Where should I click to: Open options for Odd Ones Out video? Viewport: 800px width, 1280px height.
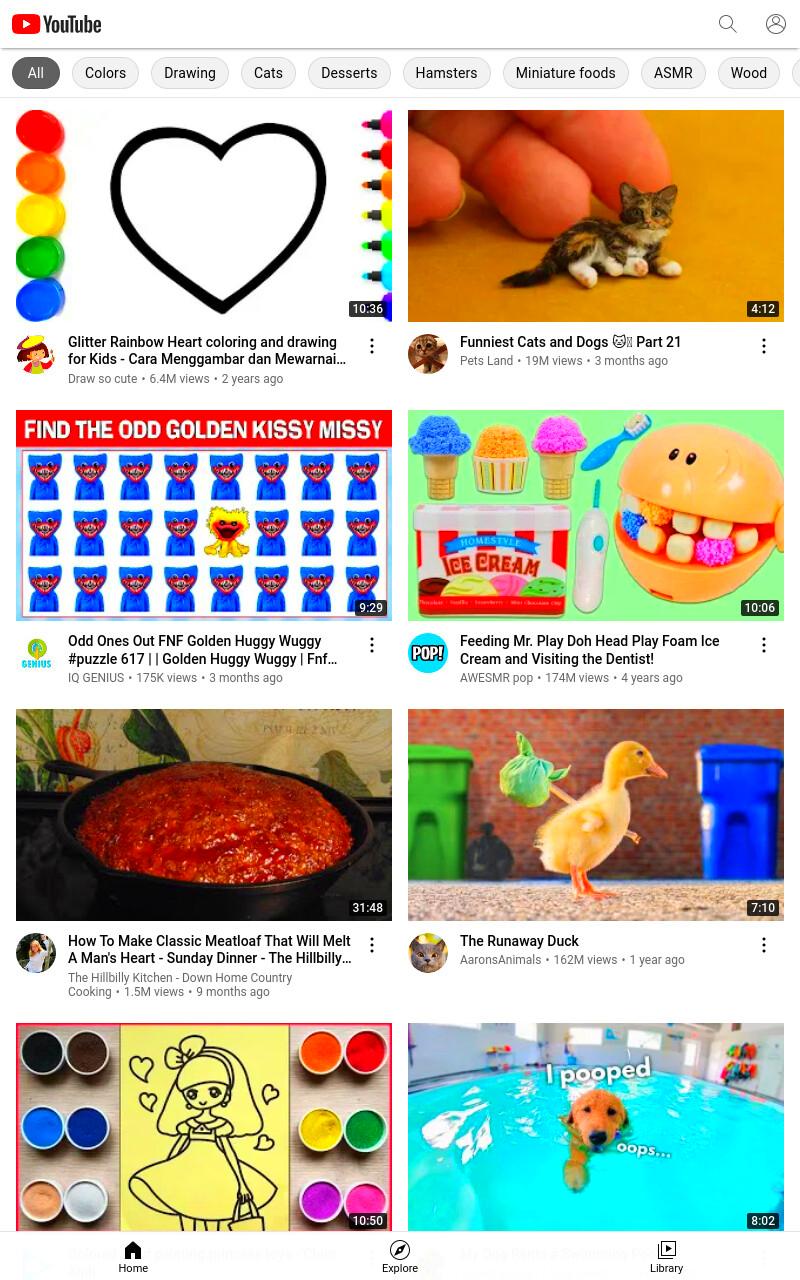point(372,645)
